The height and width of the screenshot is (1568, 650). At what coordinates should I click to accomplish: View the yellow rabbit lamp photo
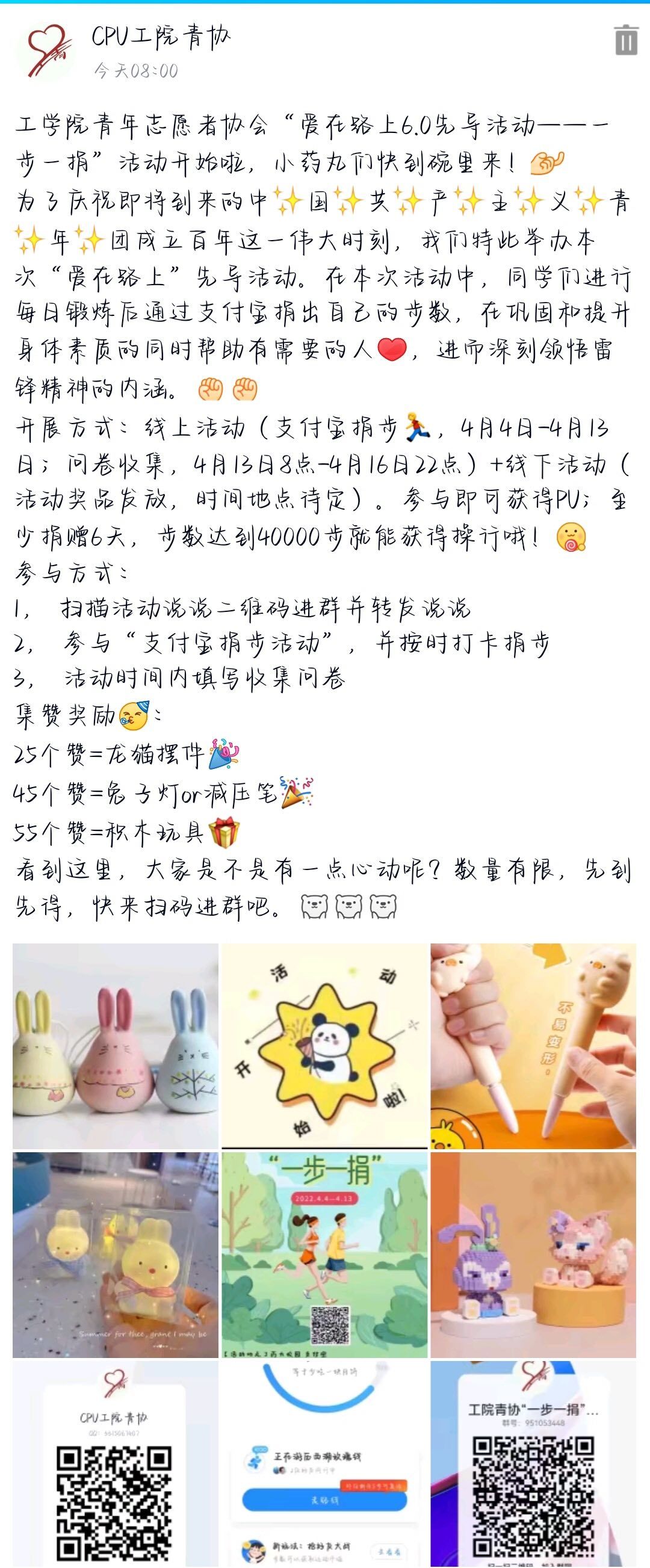coord(116,1254)
